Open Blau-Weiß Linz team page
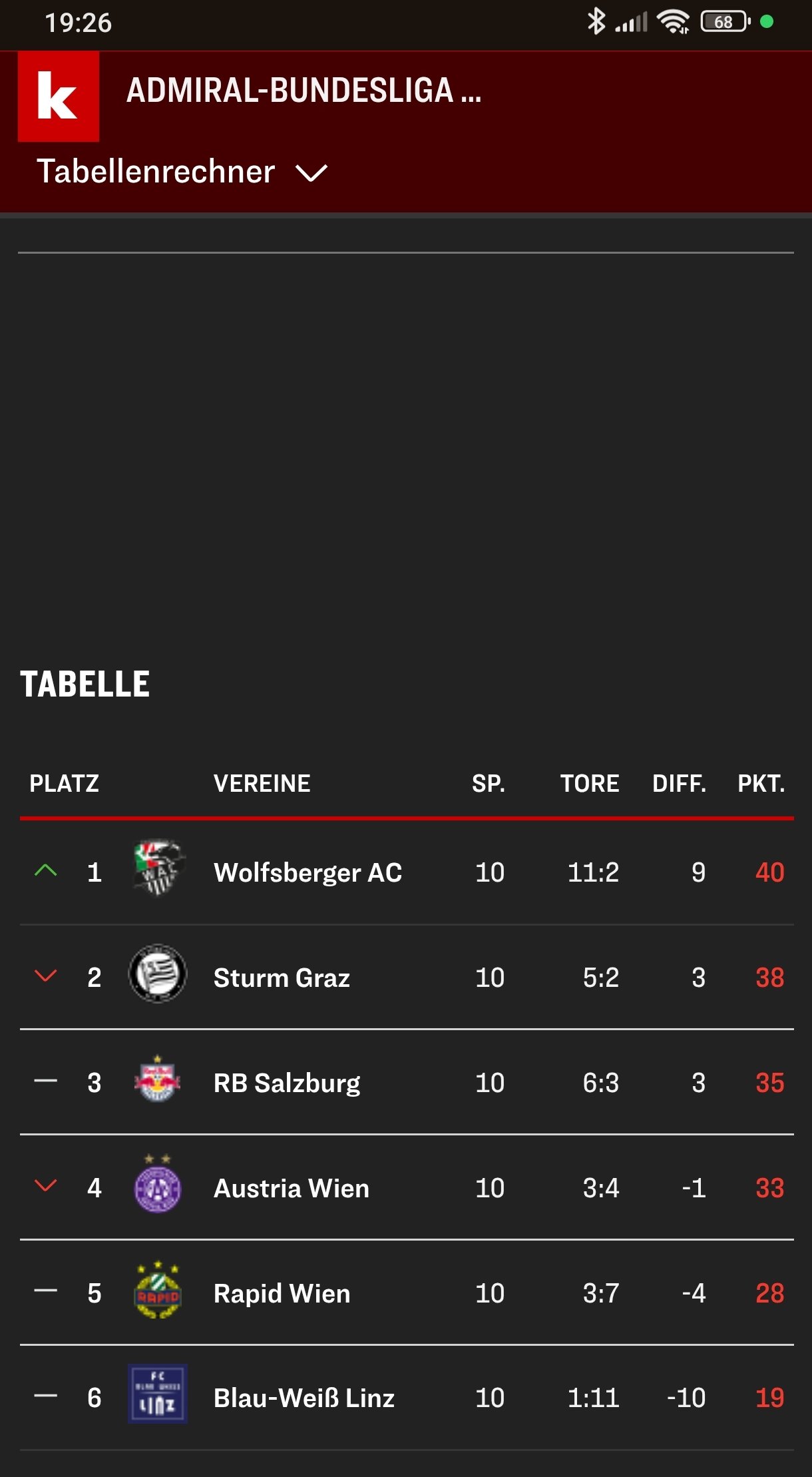812x1477 pixels. point(304,1398)
